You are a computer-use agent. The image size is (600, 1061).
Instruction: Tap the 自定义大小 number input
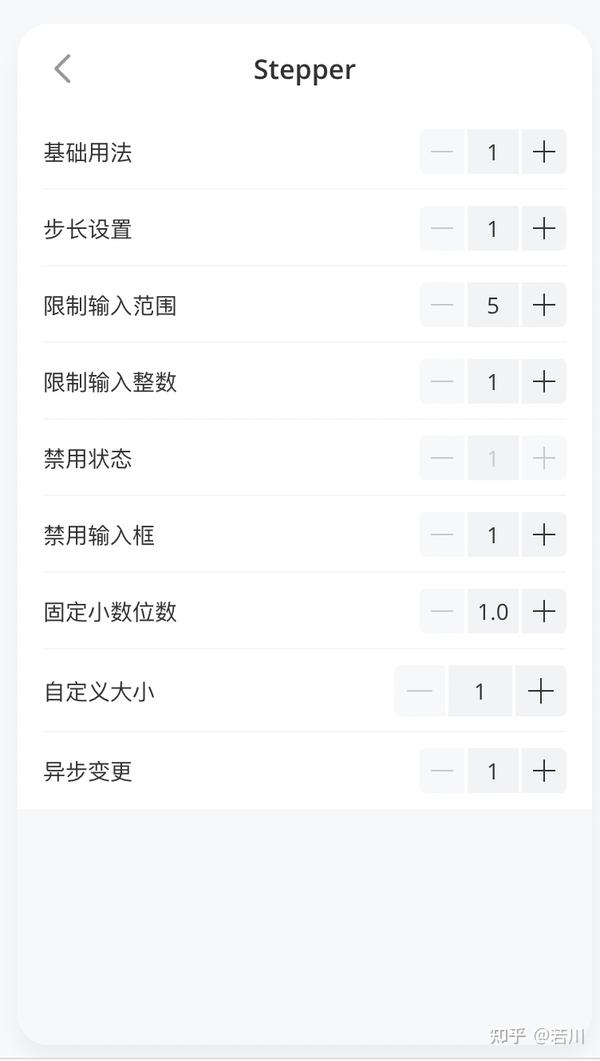[x=480, y=691]
